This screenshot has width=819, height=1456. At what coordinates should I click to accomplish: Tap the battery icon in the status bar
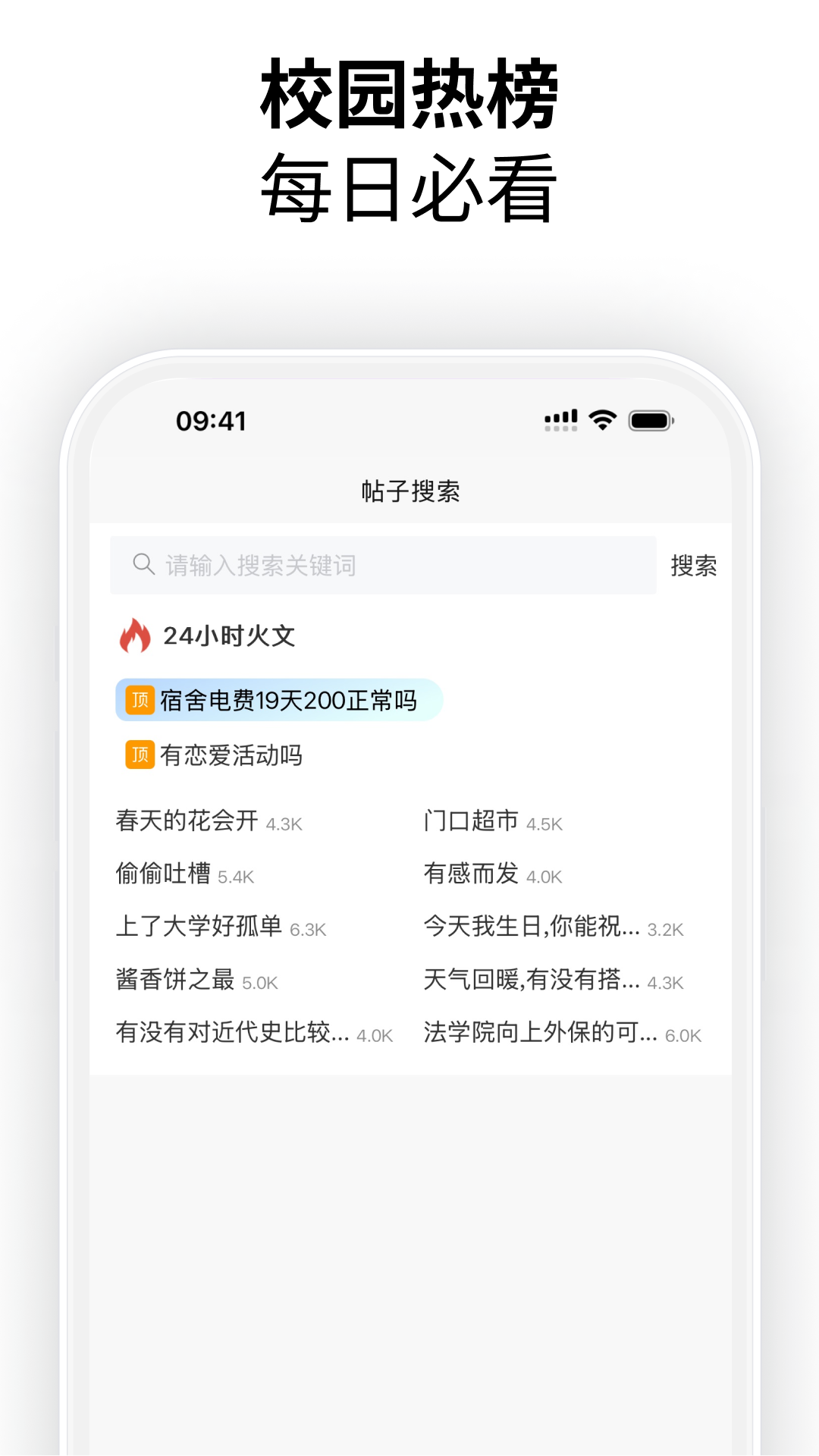tap(651, 419)
